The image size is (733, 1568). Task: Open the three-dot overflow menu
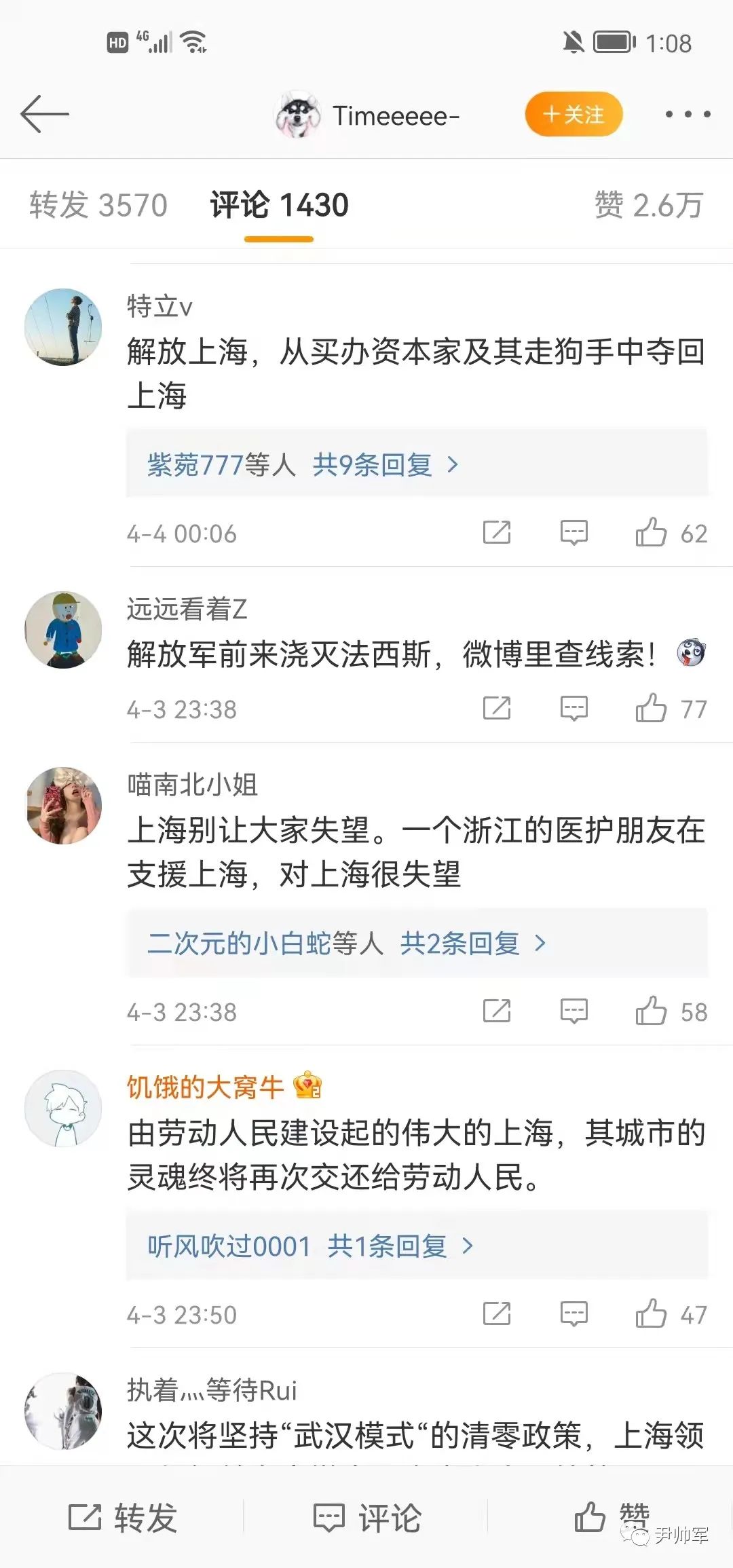point(688,114)
